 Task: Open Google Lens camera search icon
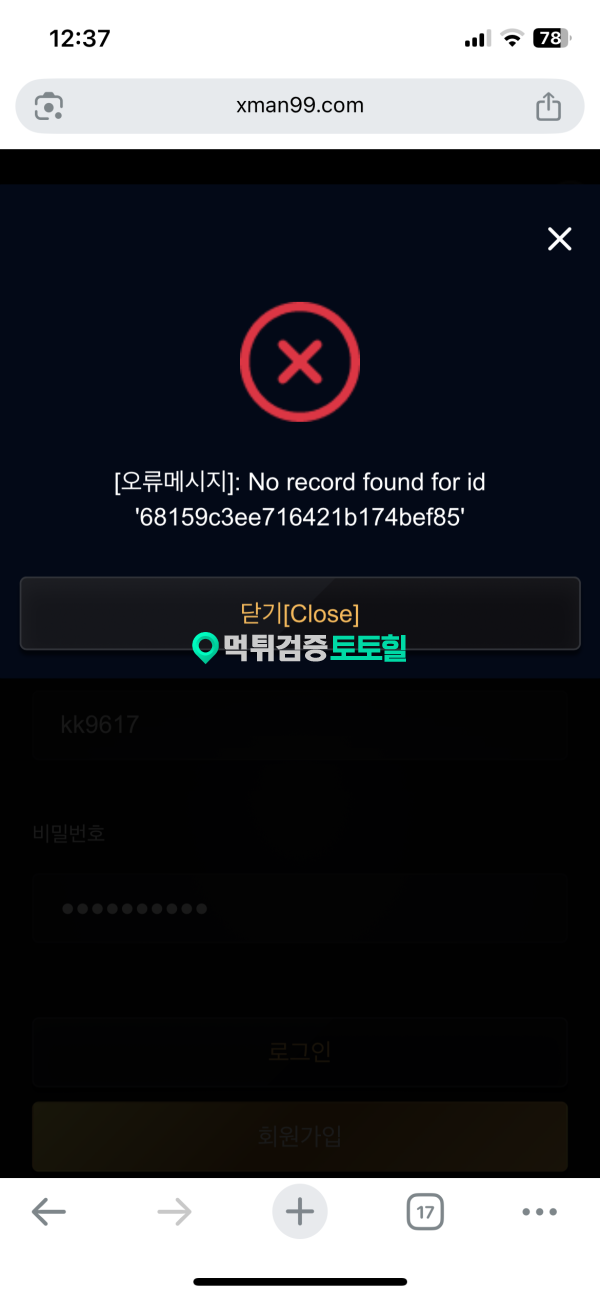click(x=49, y=106)
